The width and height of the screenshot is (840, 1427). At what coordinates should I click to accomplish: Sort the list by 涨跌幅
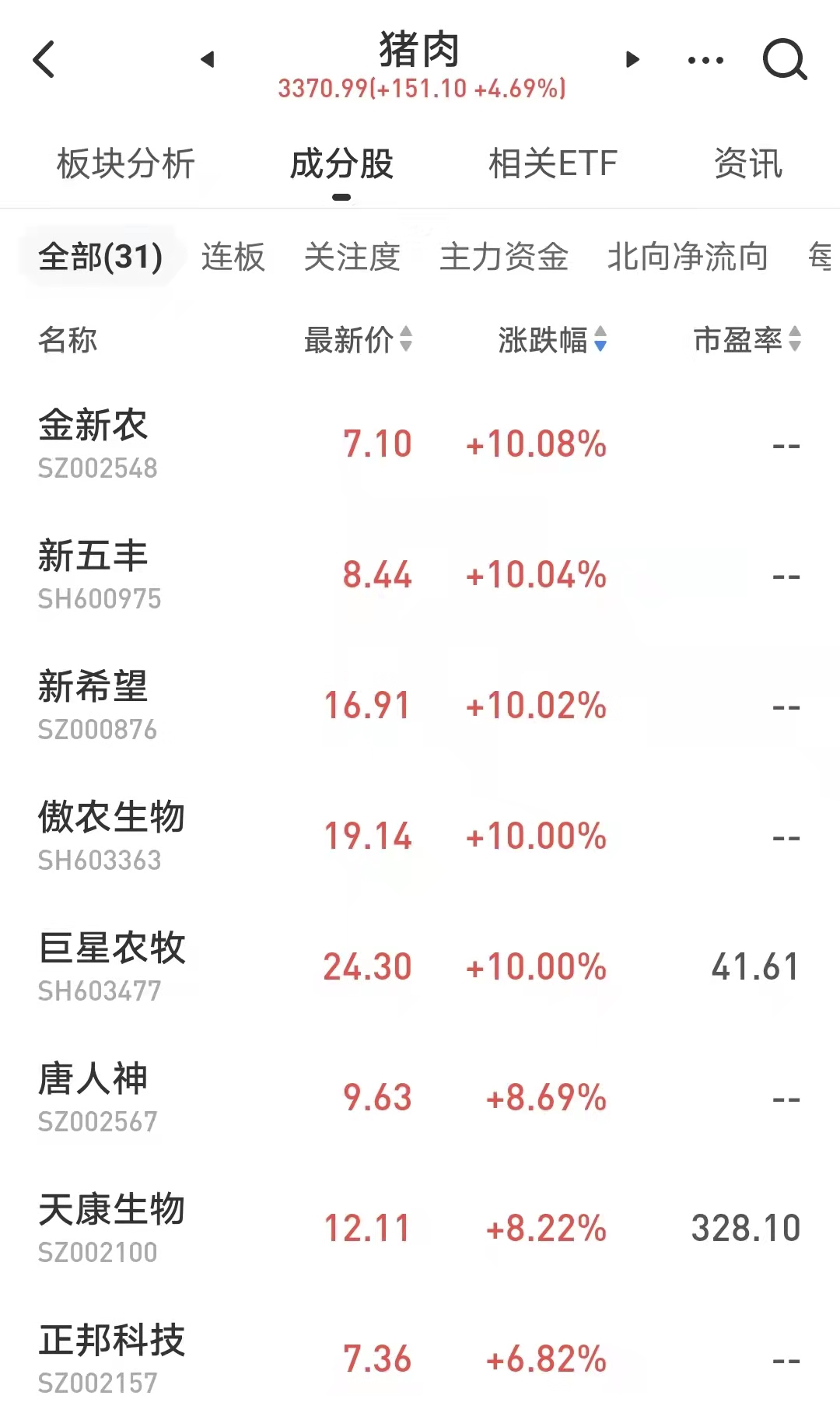(552, 340)
